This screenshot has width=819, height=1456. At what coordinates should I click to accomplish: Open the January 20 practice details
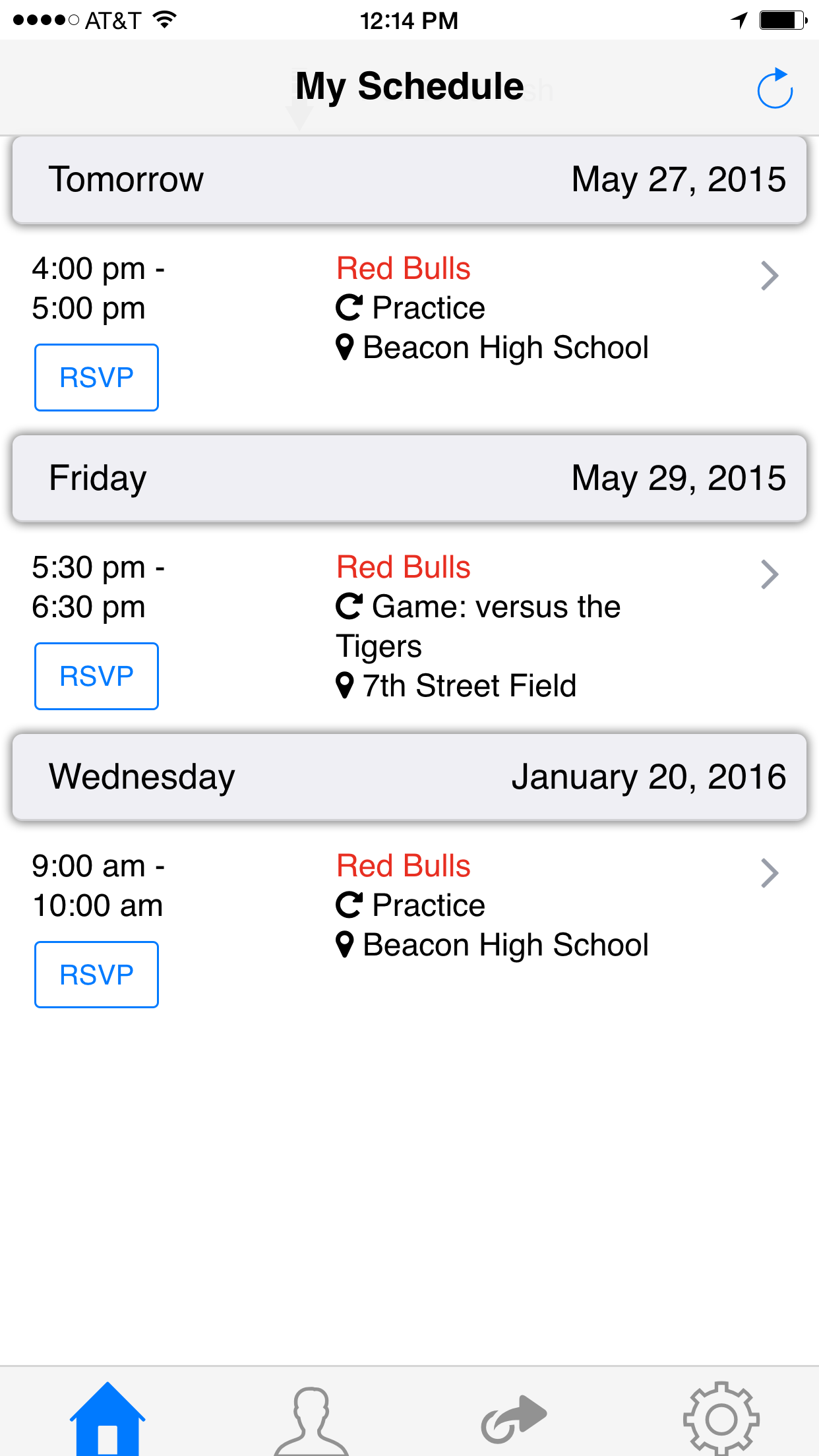(769, 873)
